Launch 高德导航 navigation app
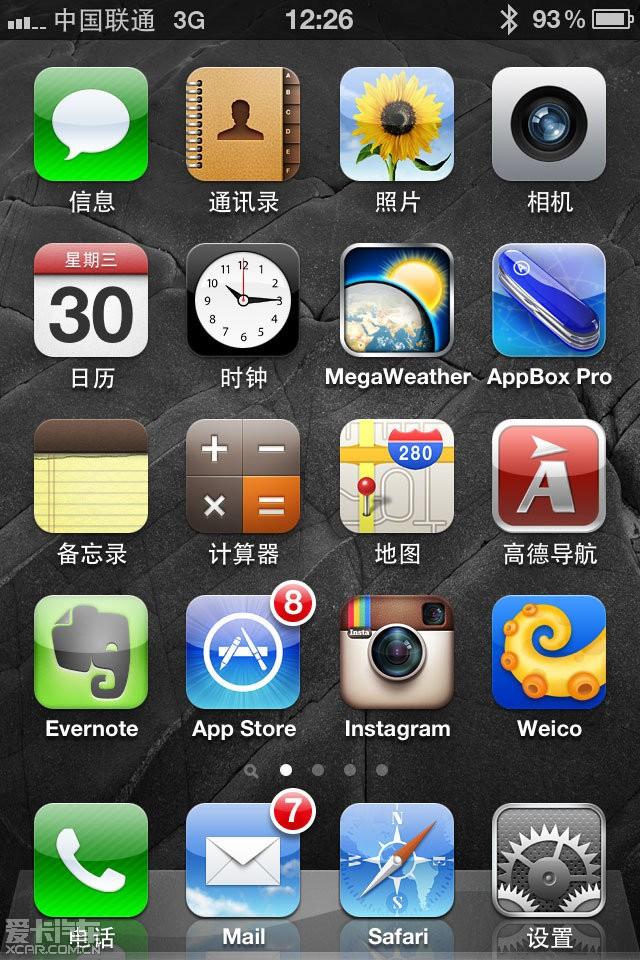 coord(549,476)
